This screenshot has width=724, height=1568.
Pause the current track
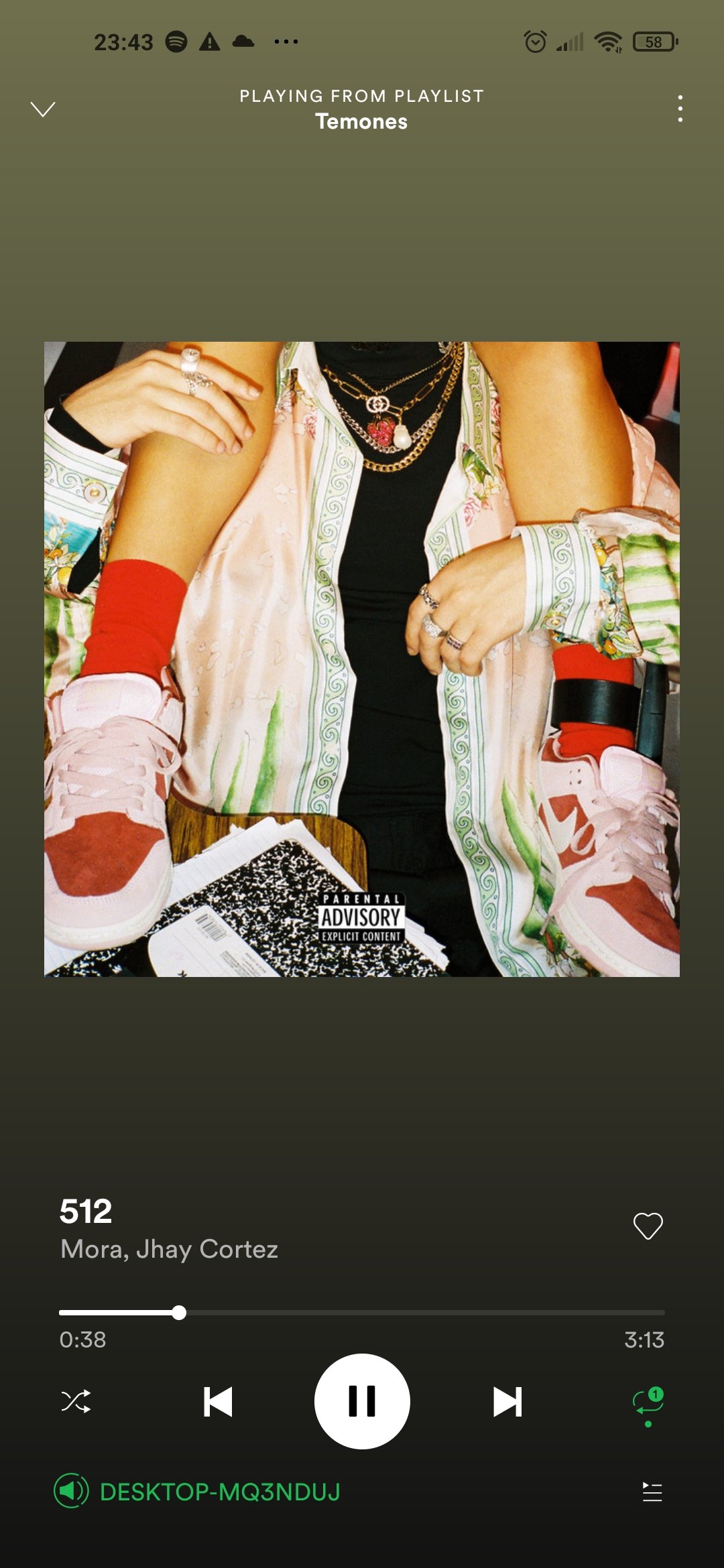362,1401
